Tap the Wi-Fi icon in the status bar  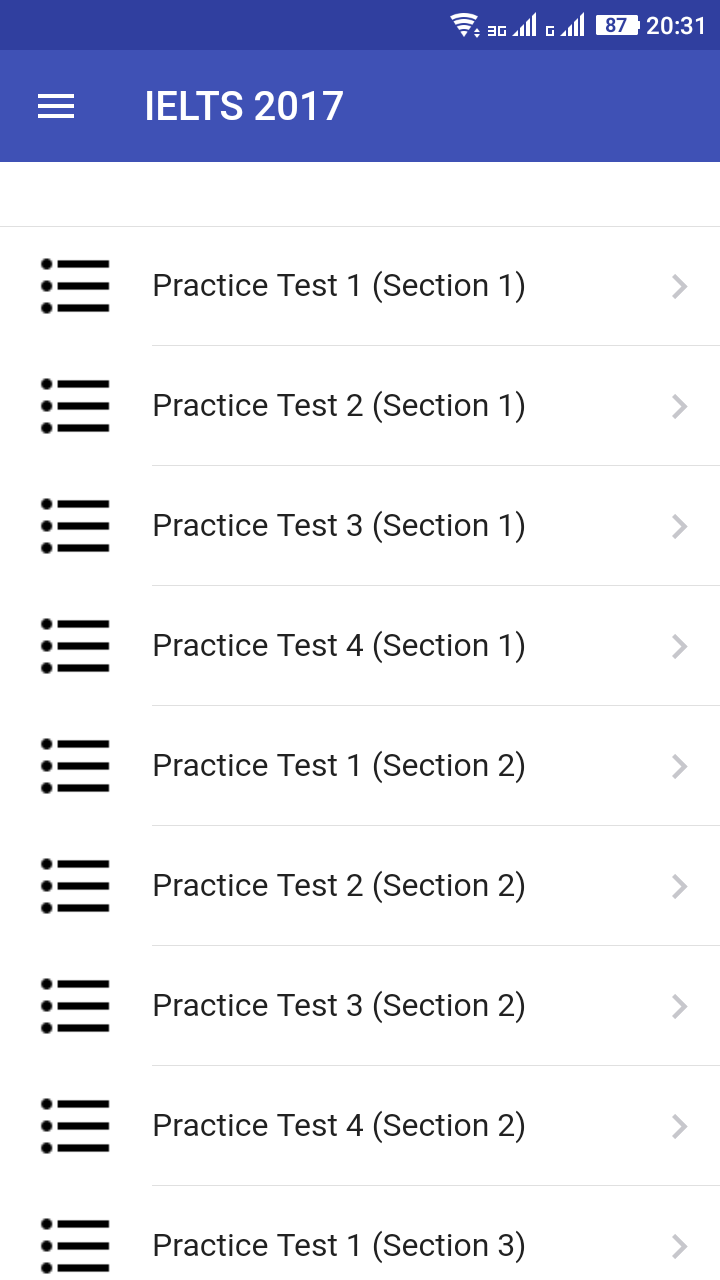coord(463,25)
